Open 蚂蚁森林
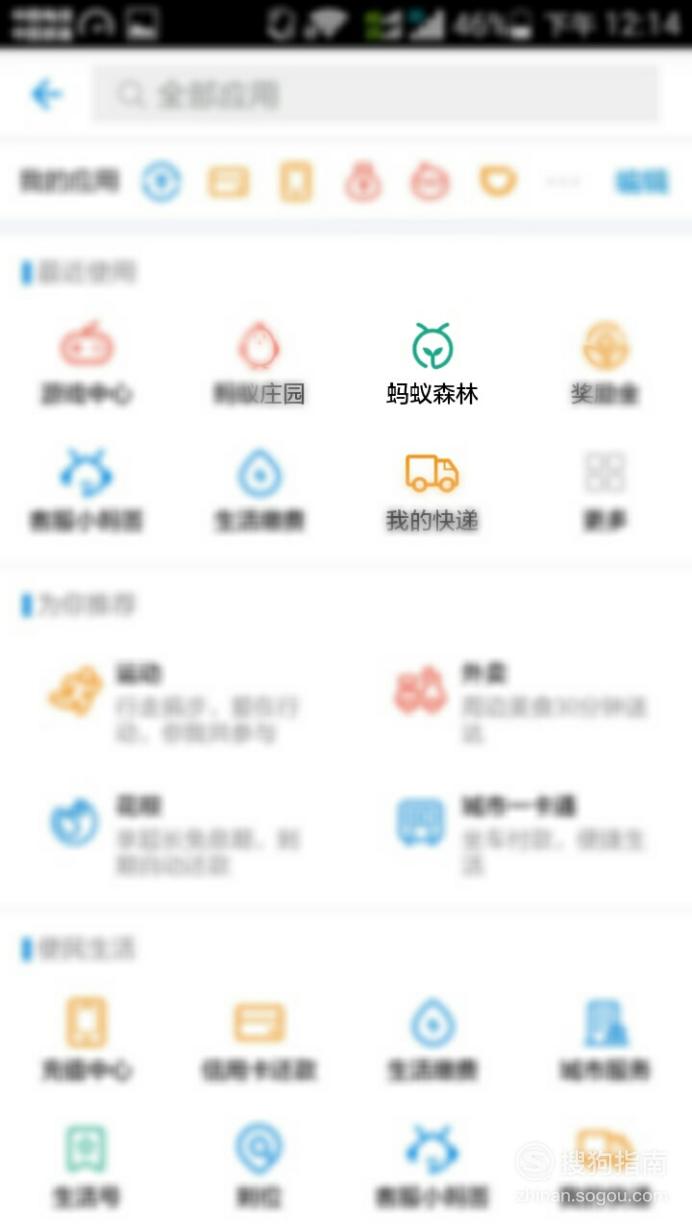 (x=433, y=364)
